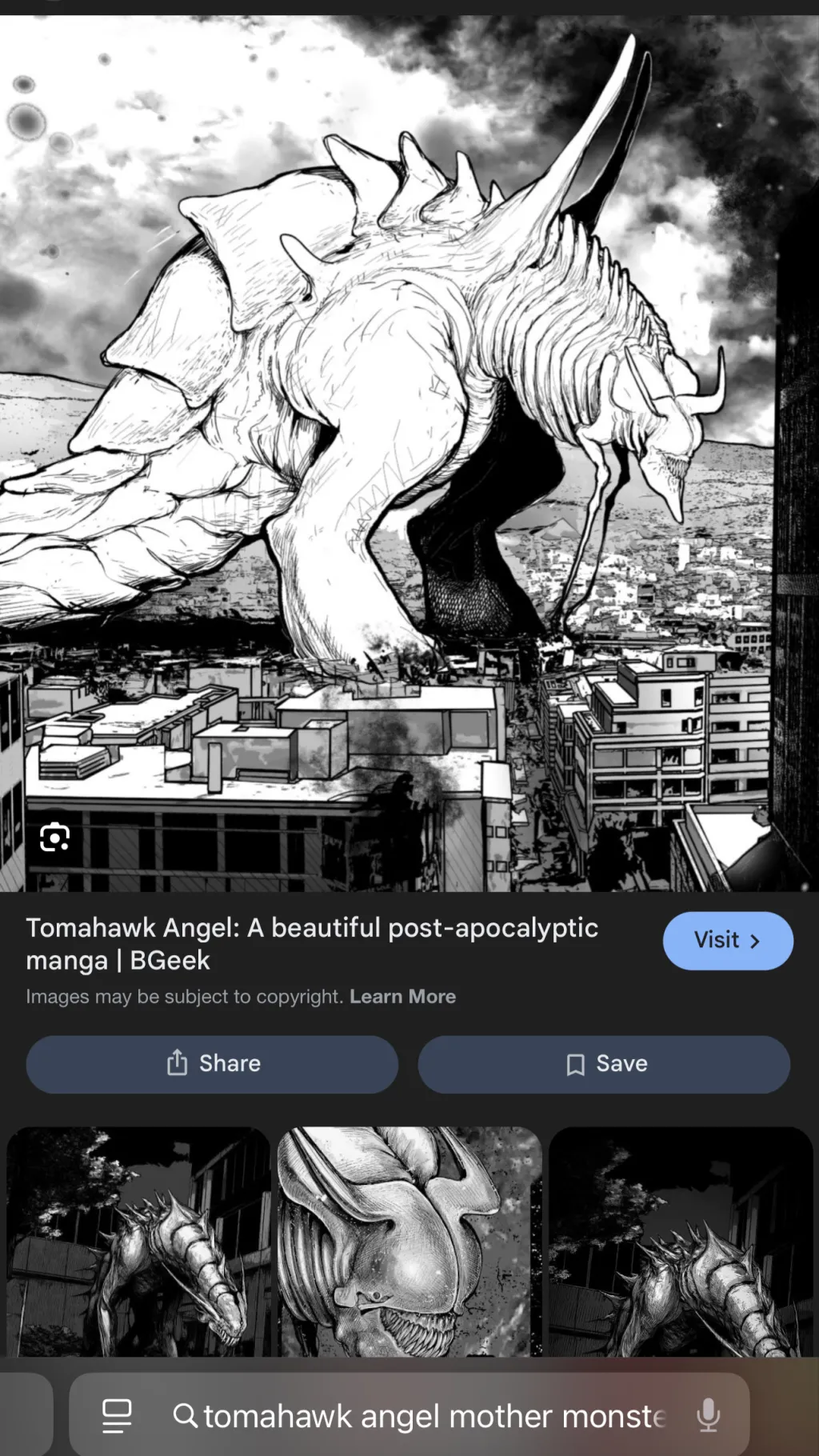Open the Learn More copyright link
The width and height of the screenshot is (819, 1456).
[x=402, y=997]
